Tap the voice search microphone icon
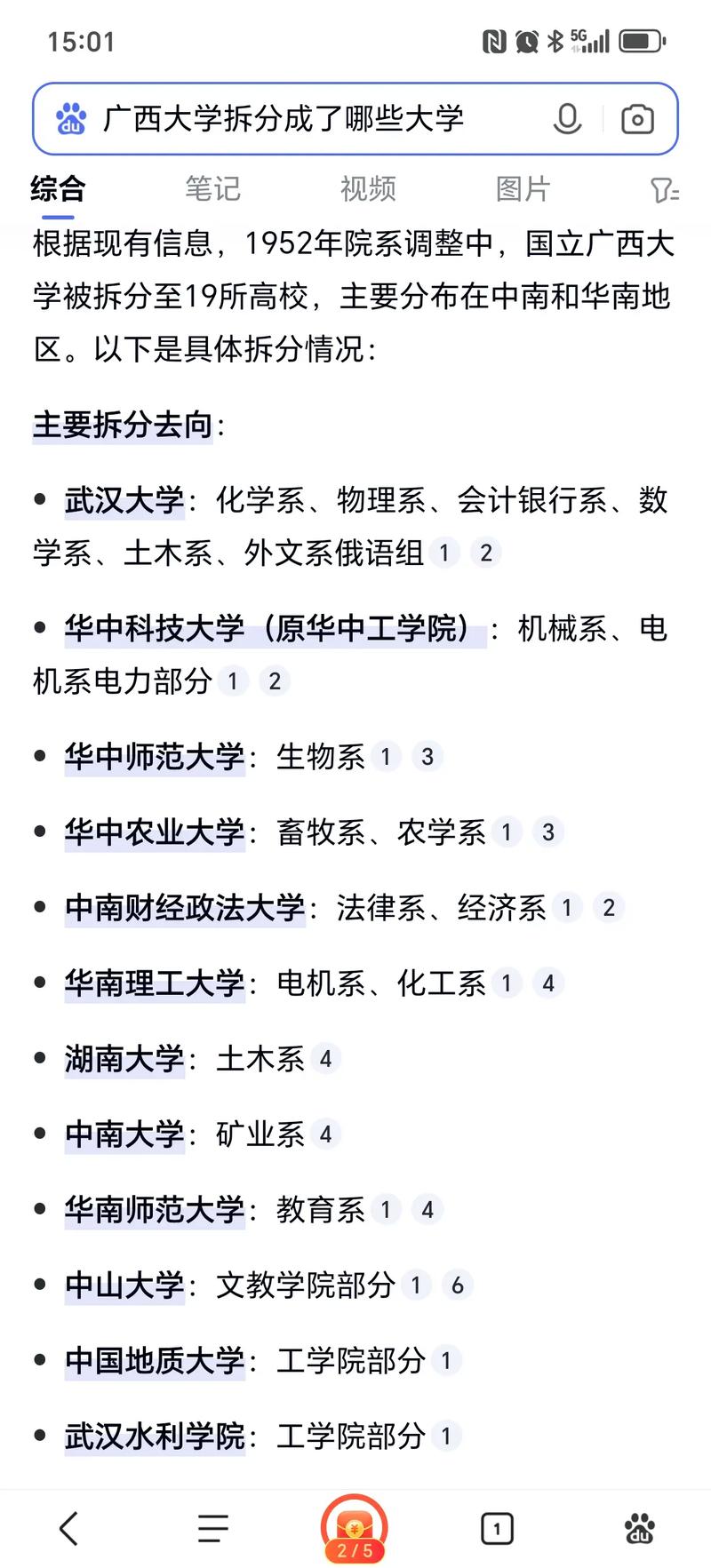This screenshot has height=1568, width=711. click(569, 118)
